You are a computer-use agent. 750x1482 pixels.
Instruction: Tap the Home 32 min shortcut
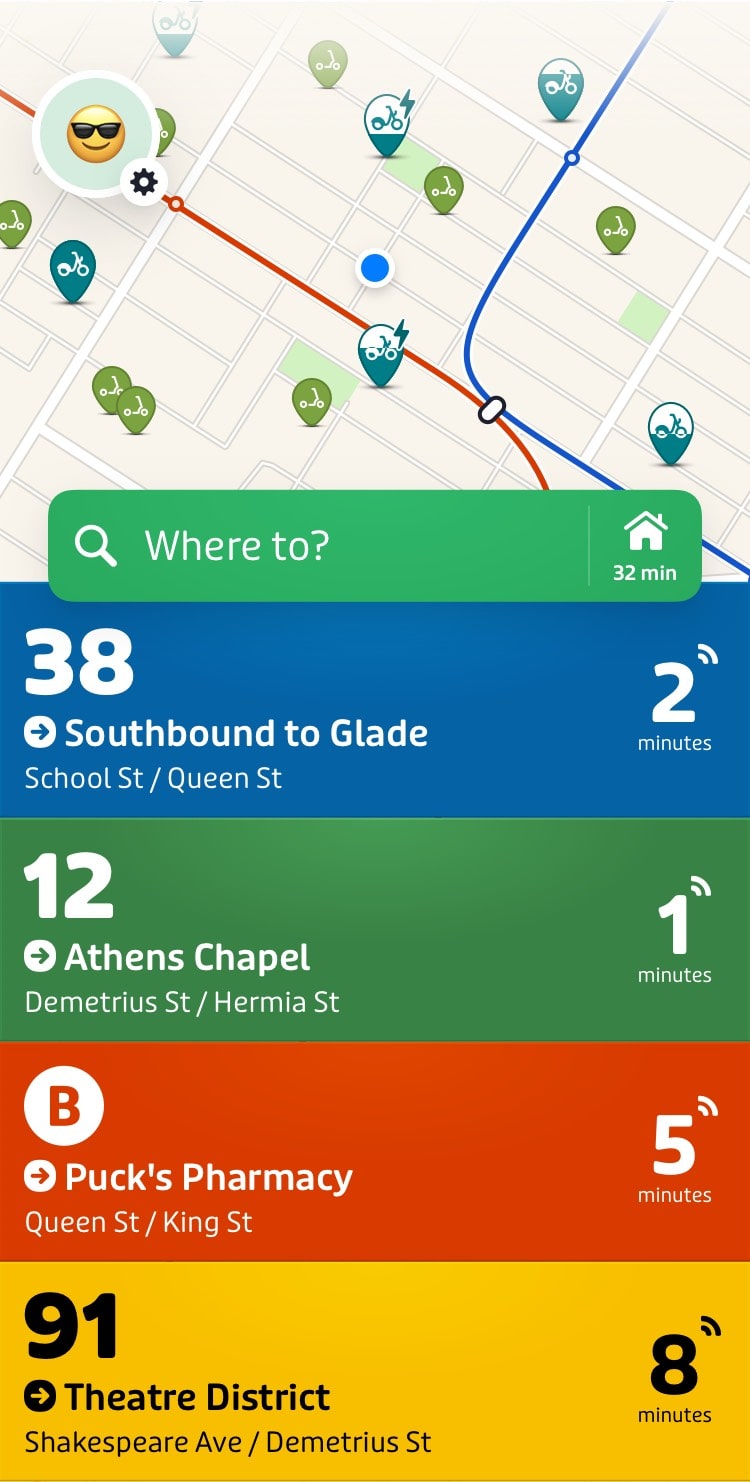click(x=645, y=546)
